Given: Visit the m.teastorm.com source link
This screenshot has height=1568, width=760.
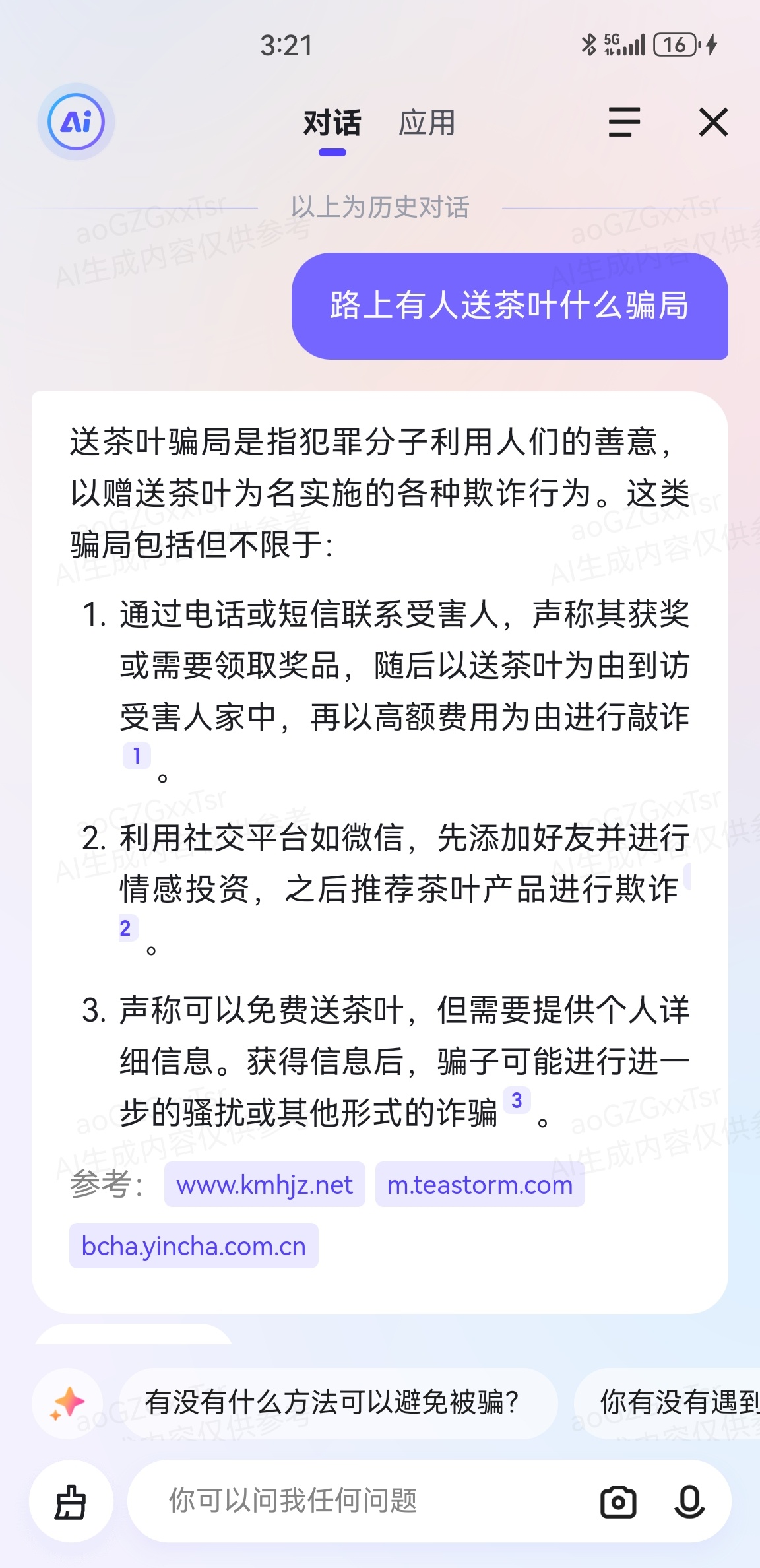Looking at the screenshot, I should pos(480,1185).
